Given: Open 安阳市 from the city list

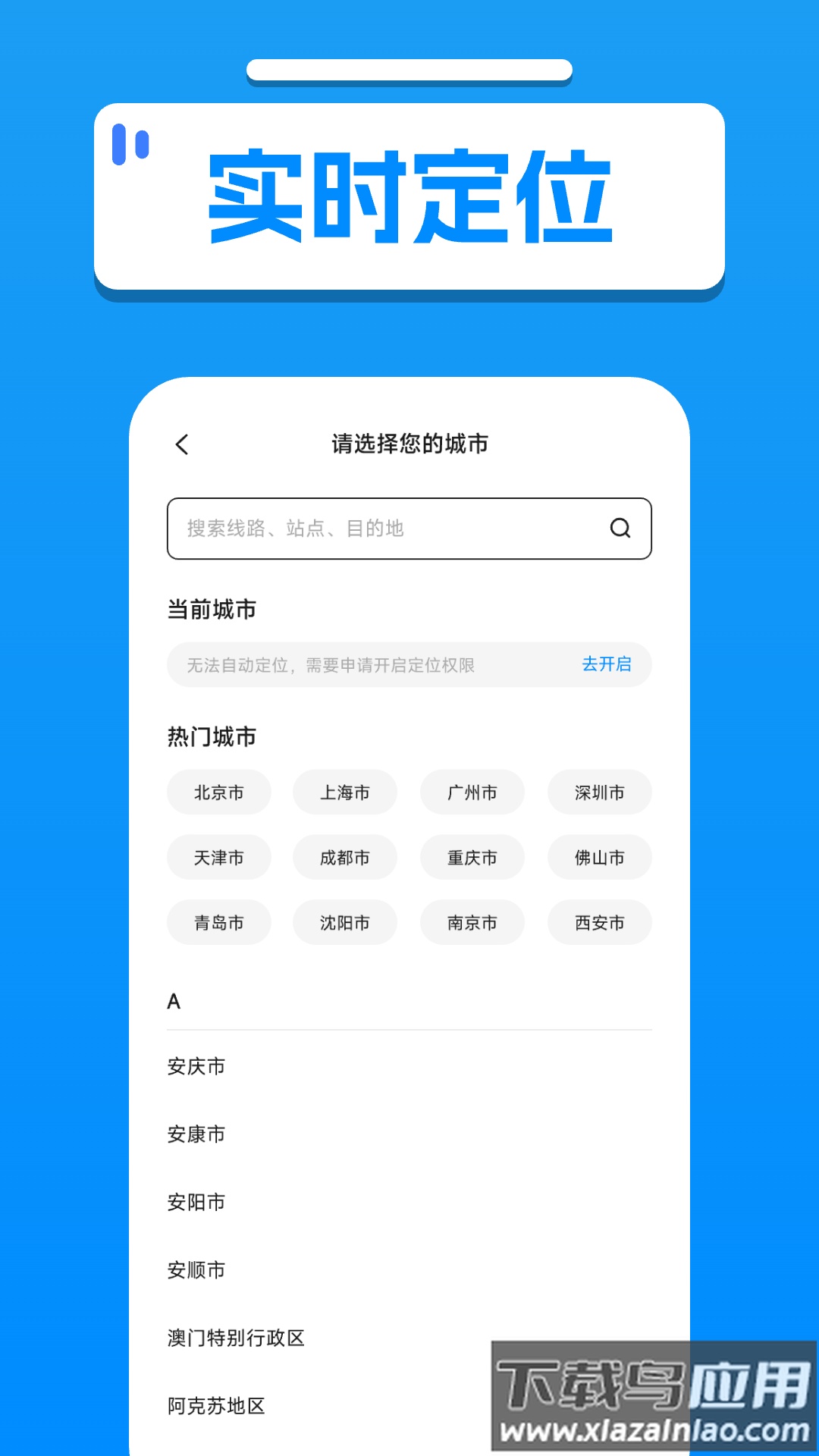Looking at the screenshot, I should coord(196,1201).
